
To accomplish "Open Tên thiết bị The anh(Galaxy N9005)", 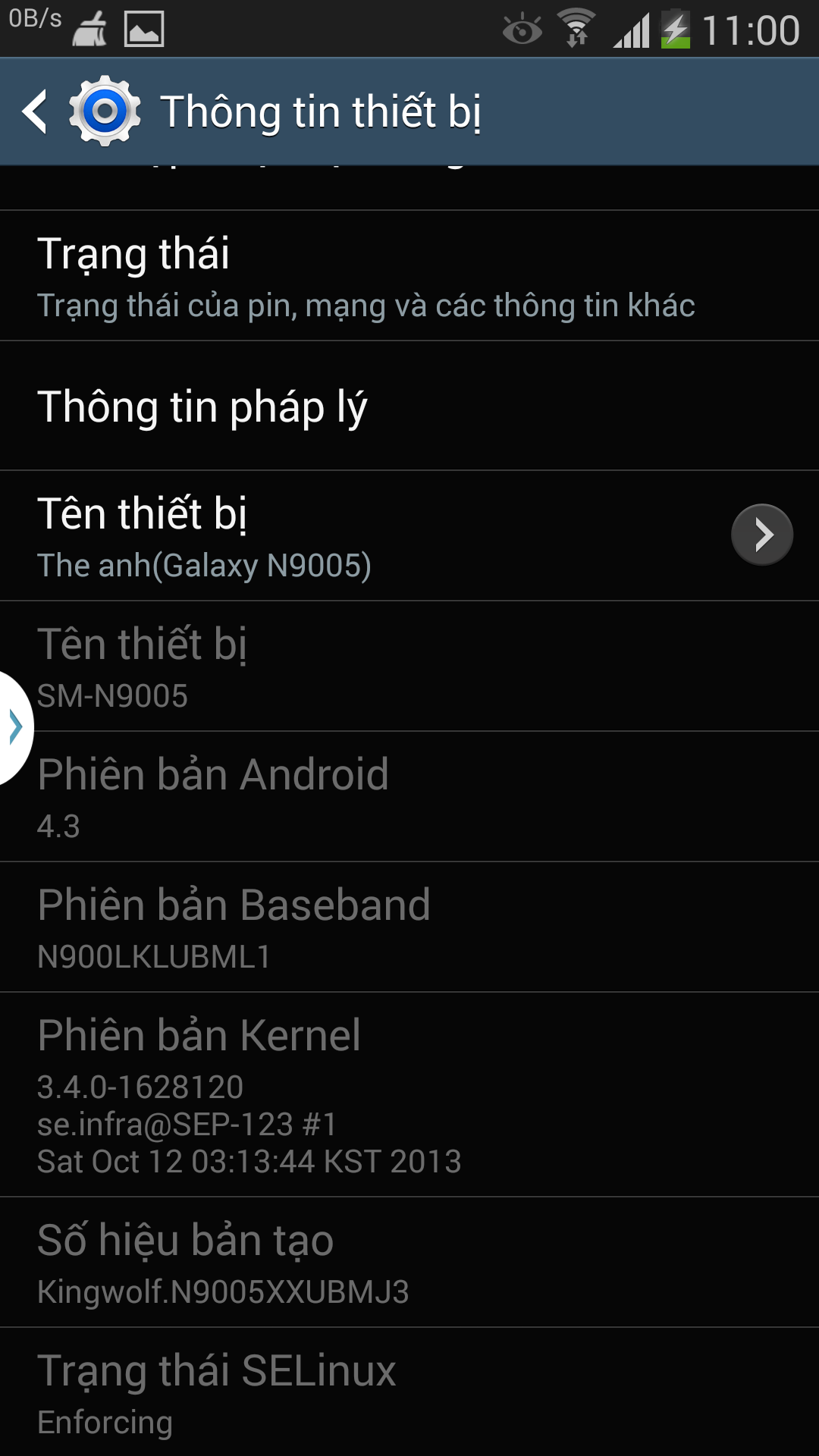I will point(409,536).
